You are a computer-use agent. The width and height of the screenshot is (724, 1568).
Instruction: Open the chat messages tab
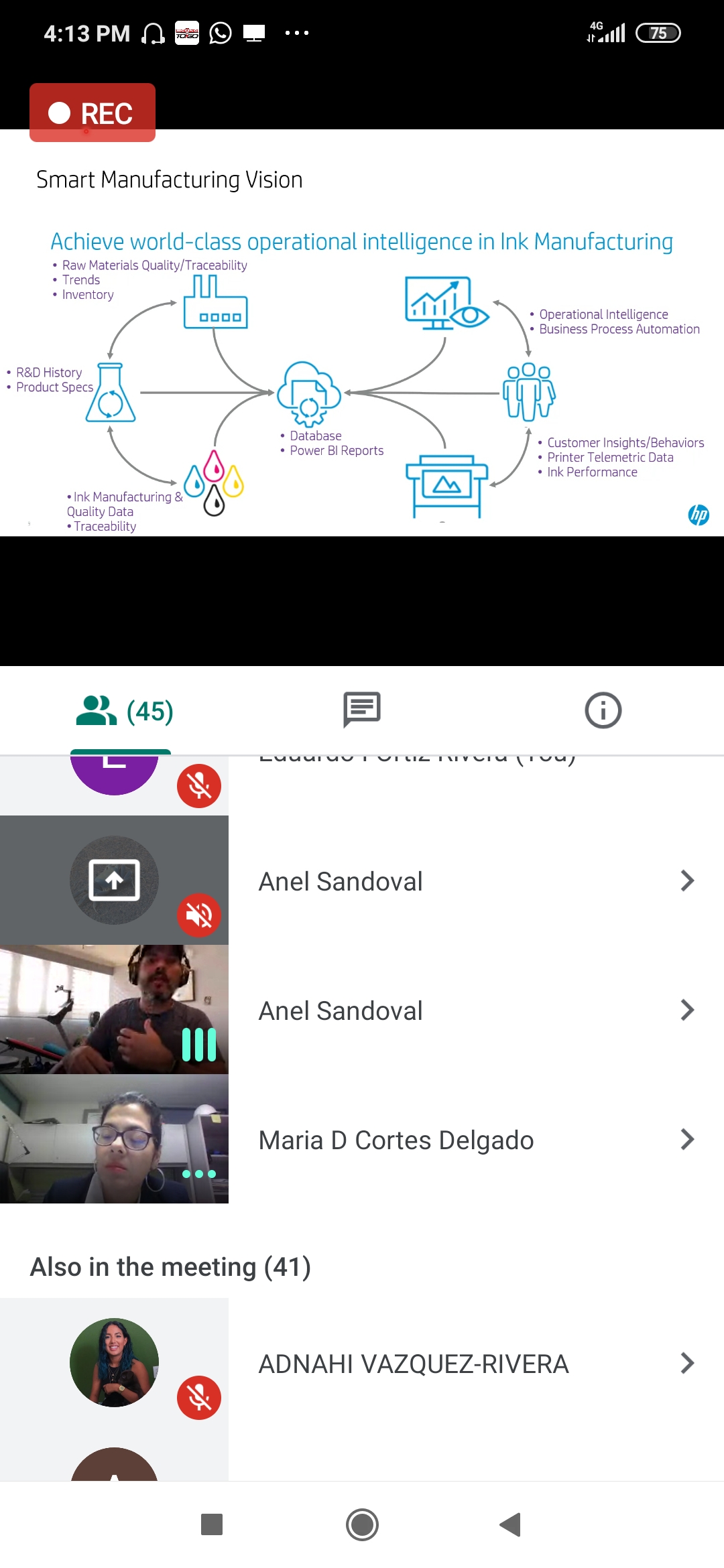coord(362,710)
